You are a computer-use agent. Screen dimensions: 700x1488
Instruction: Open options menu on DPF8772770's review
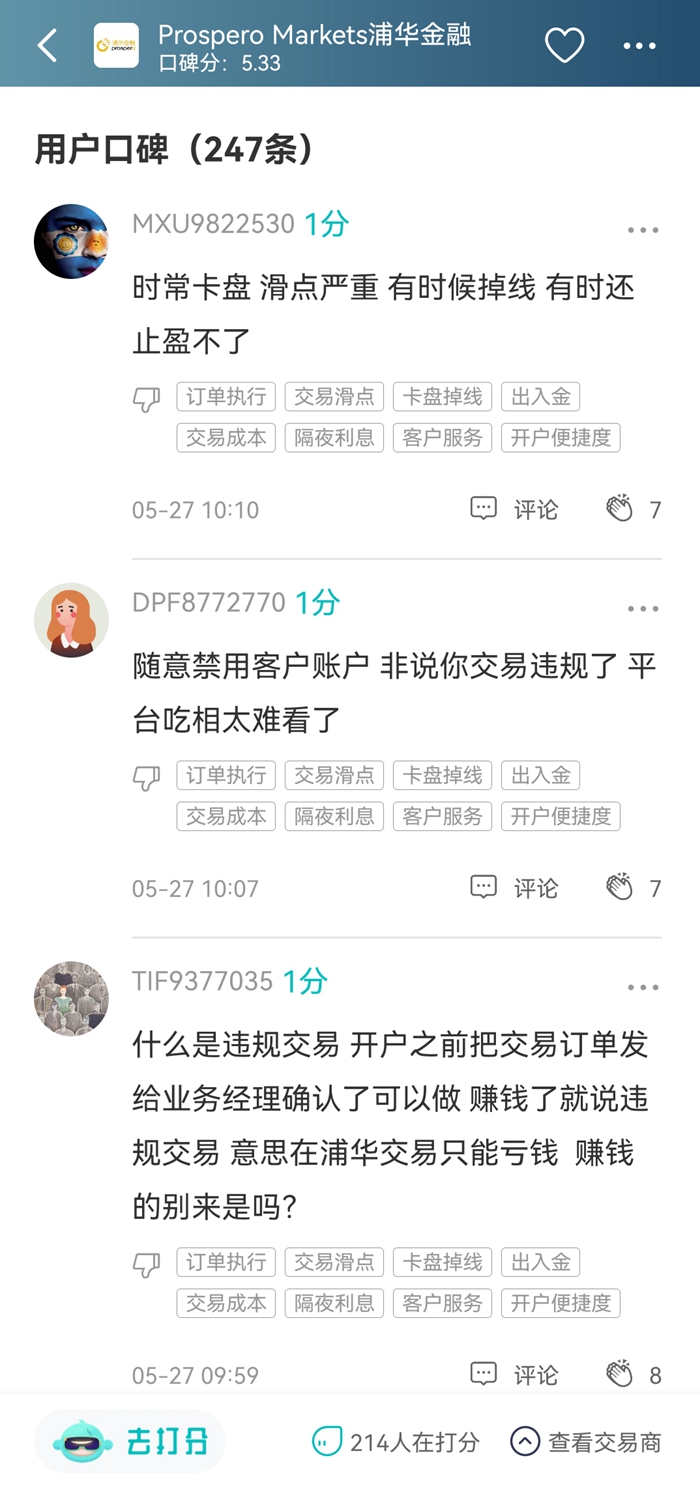click(643, 609)
